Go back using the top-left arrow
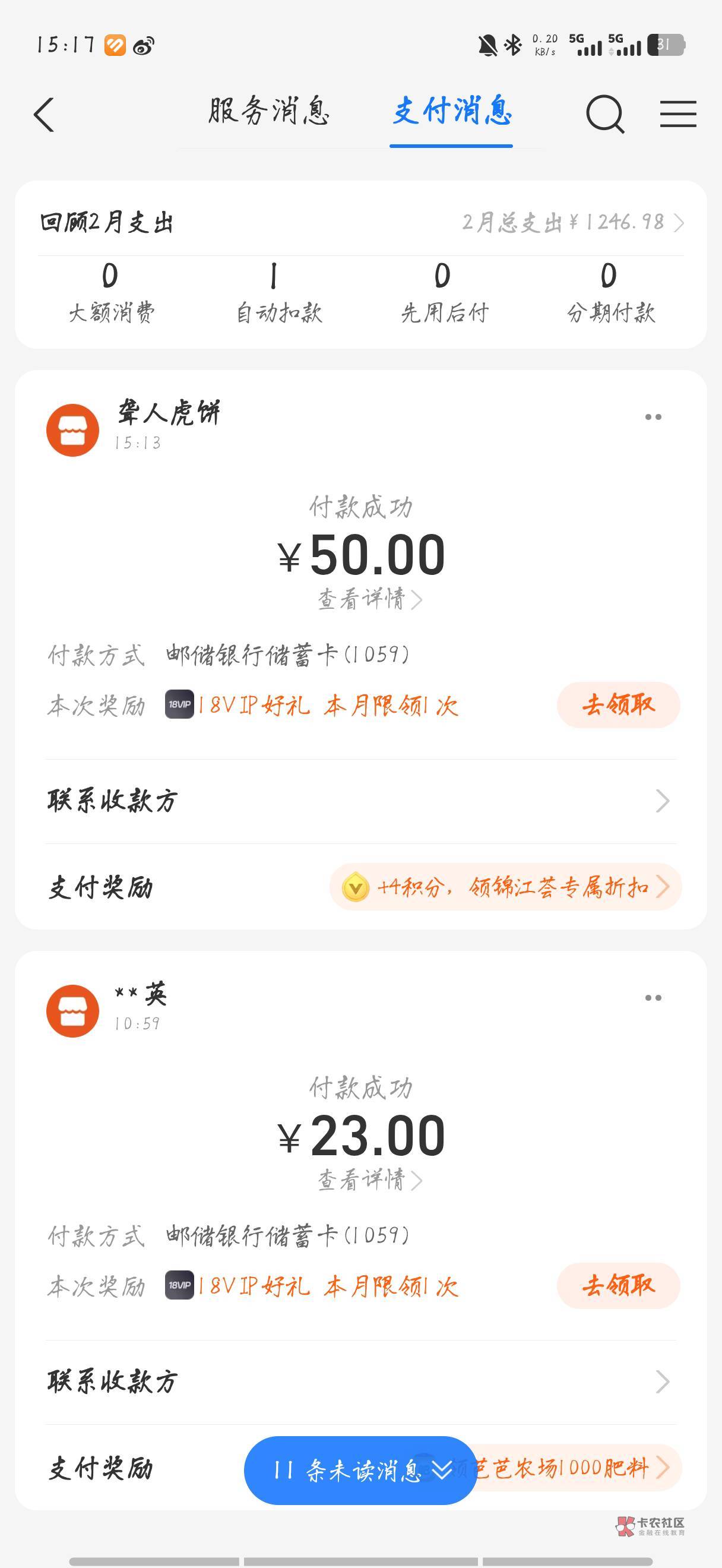The image size is (722, 1568). [44, 114]
